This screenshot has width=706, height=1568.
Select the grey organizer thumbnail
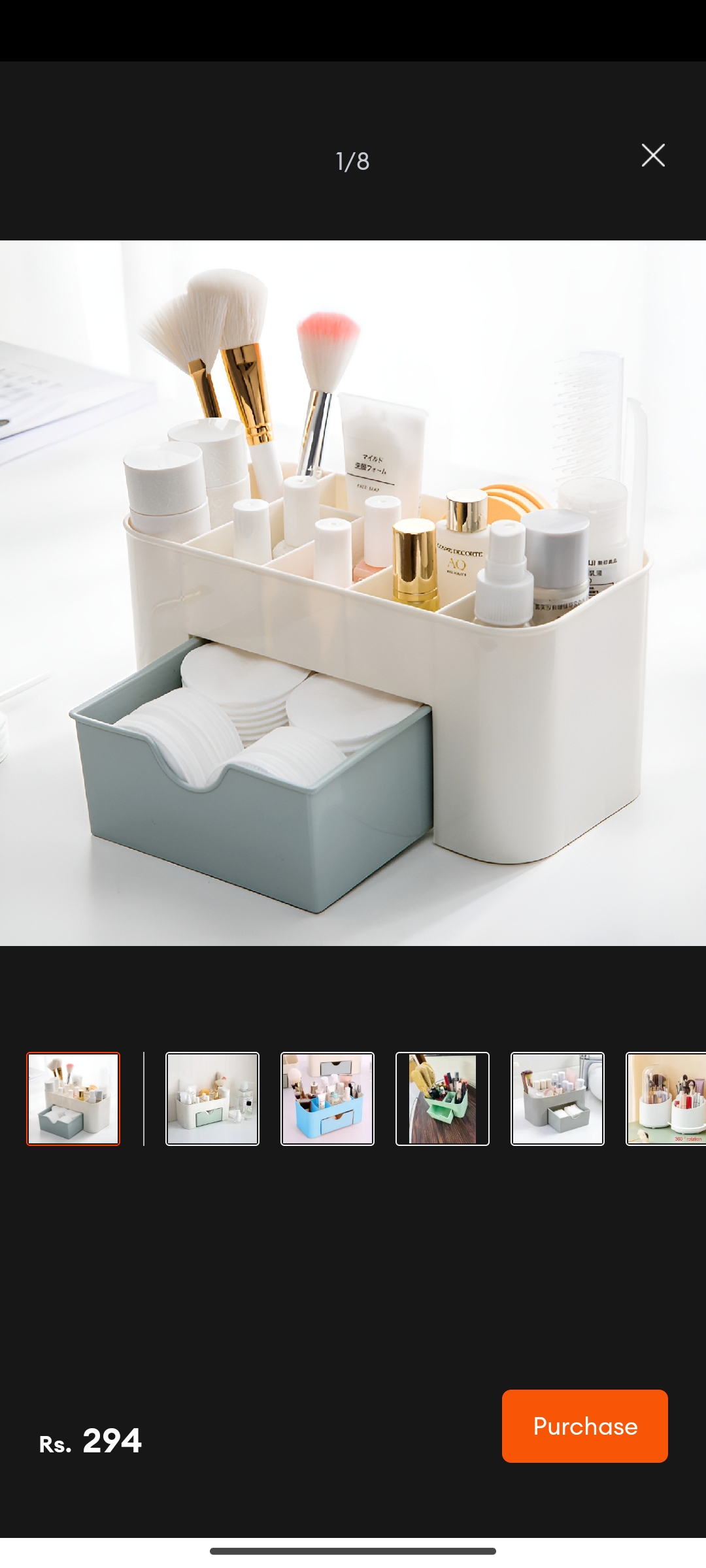click(558, 1099)
